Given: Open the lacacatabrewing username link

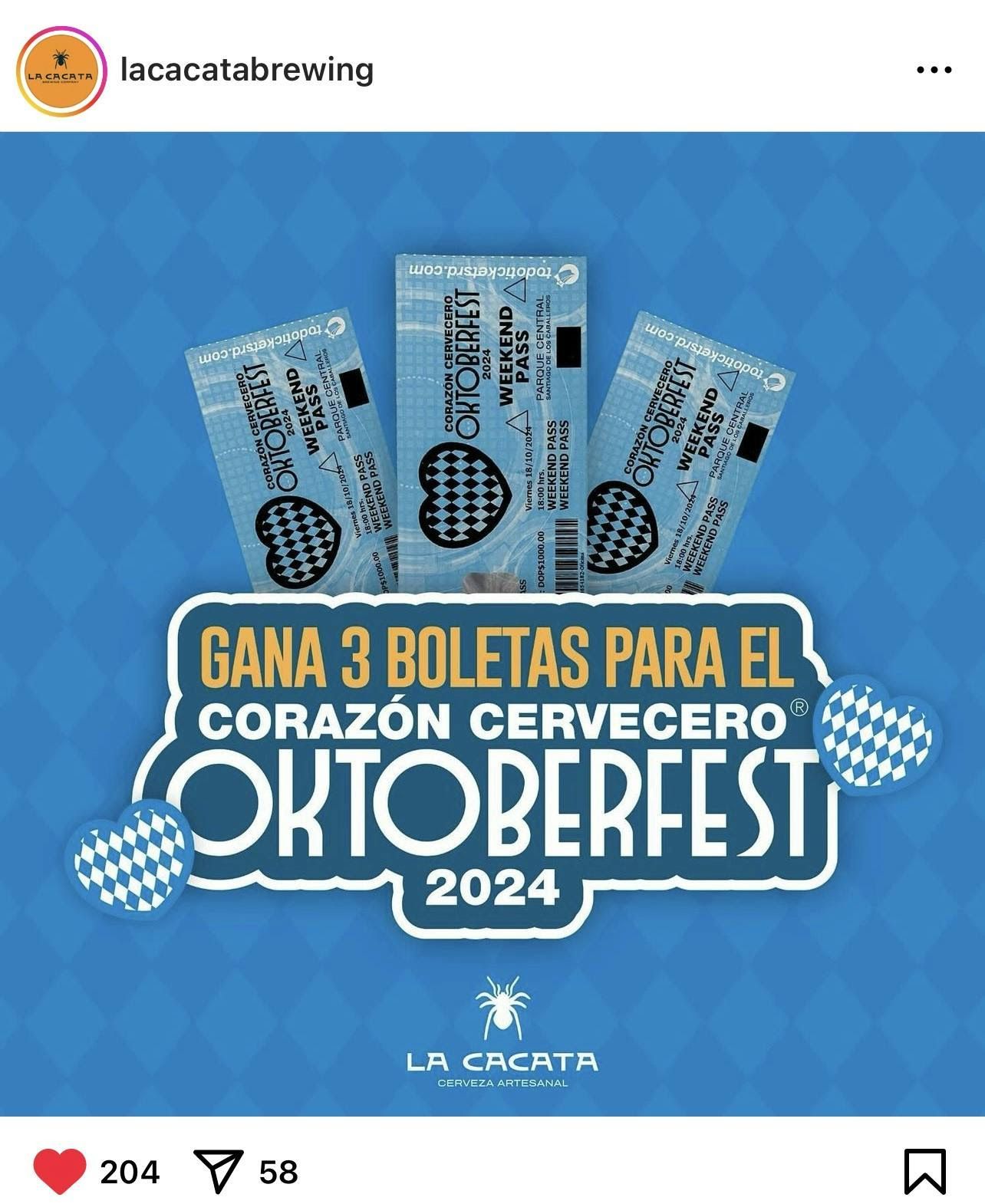Looking at the screenshot, I should pyautogui.click(x=247, y=70).
